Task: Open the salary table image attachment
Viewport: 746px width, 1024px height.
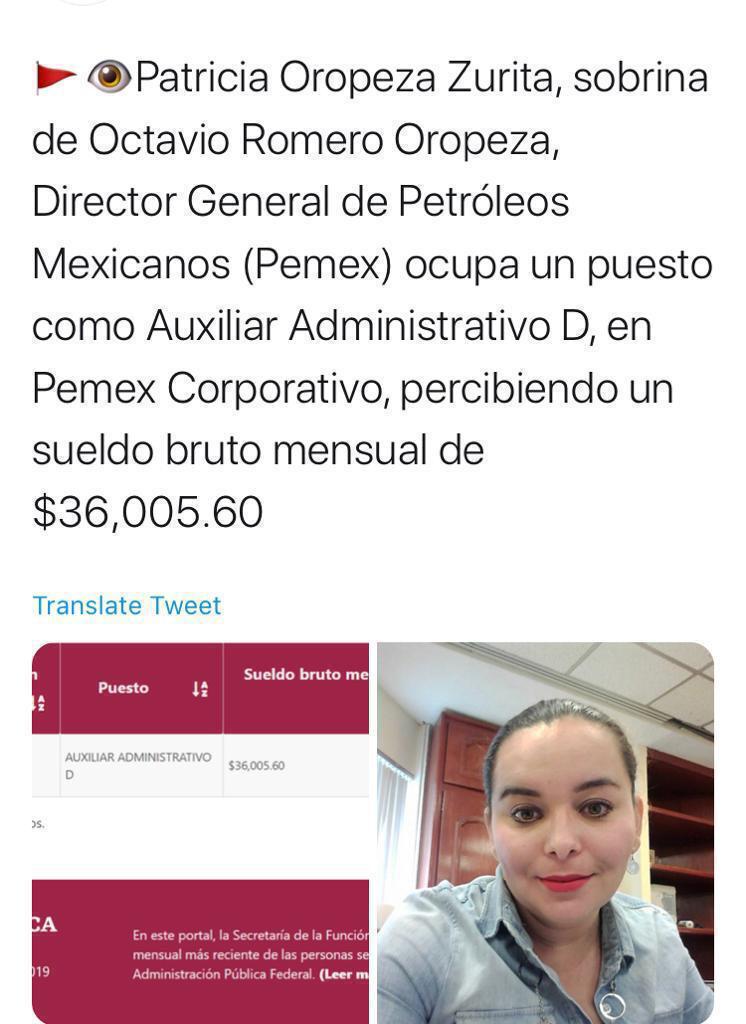Action: tap(200, 832)
